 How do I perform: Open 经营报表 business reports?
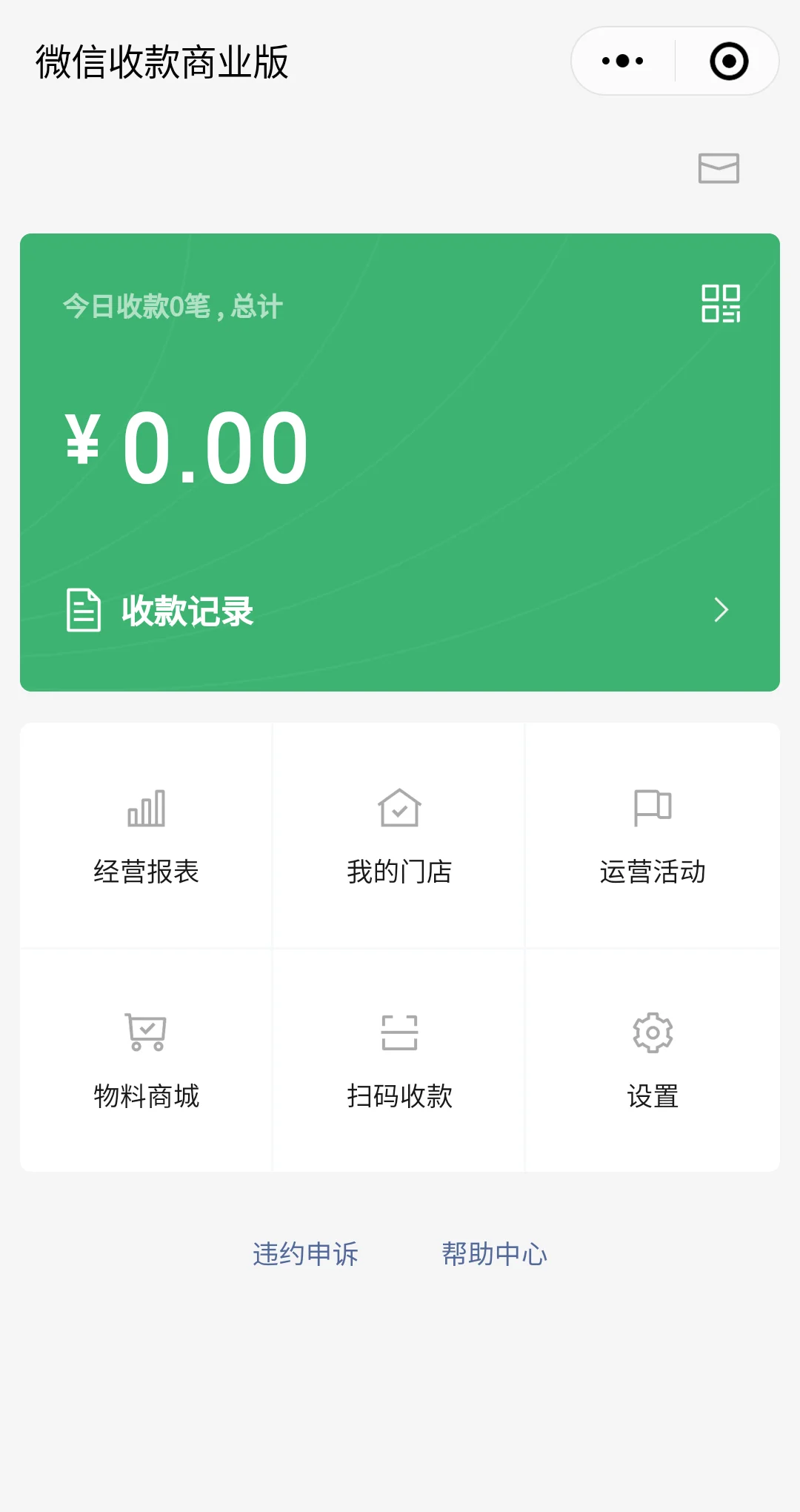pos(147,836)
